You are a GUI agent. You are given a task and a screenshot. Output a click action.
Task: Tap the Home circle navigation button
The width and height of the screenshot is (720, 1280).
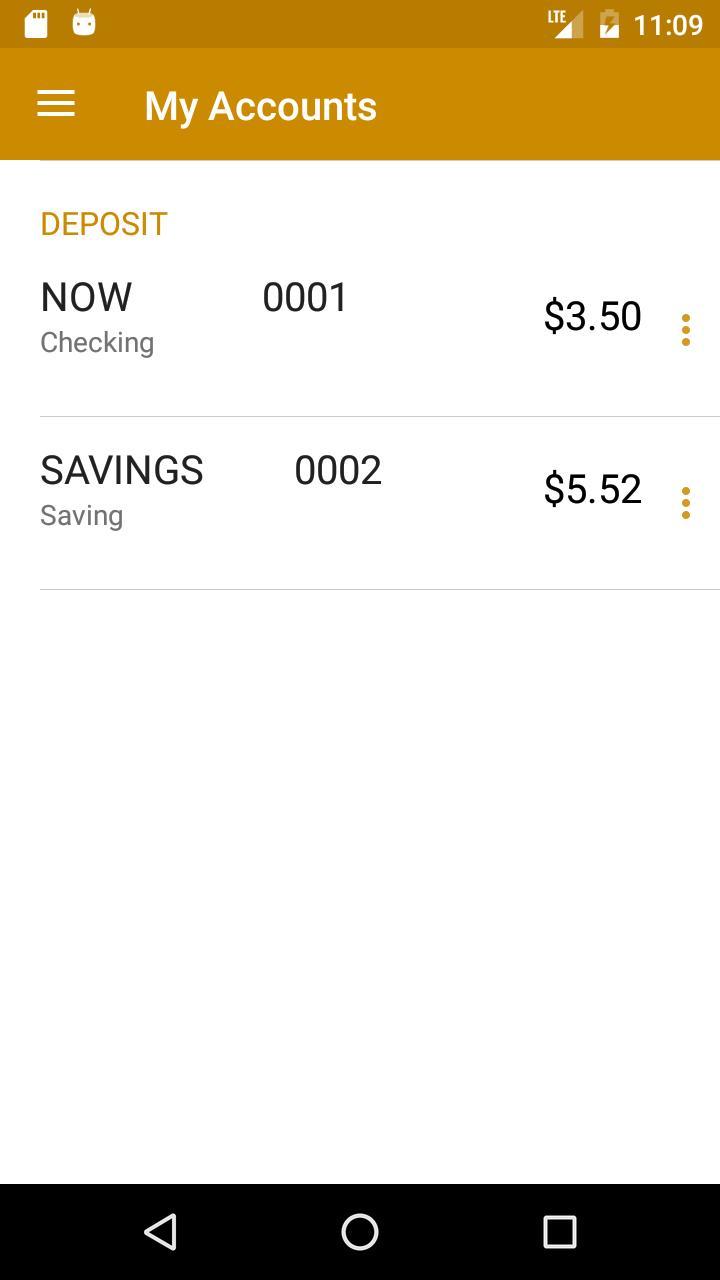click(359, 1232)
